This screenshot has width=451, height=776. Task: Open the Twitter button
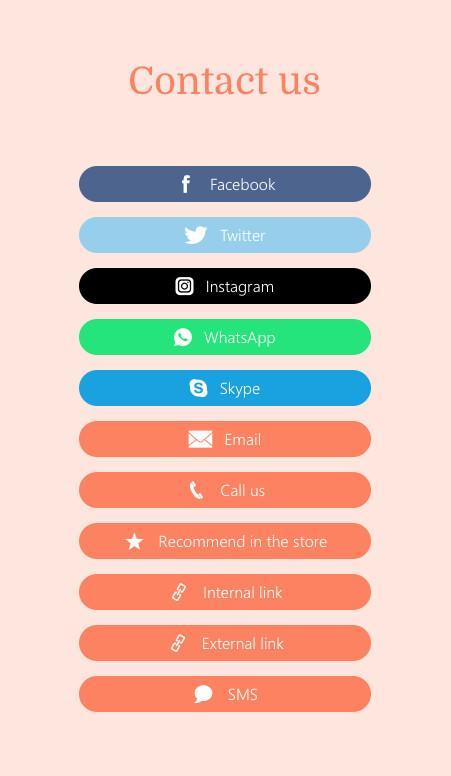click(x=225, y=235)
